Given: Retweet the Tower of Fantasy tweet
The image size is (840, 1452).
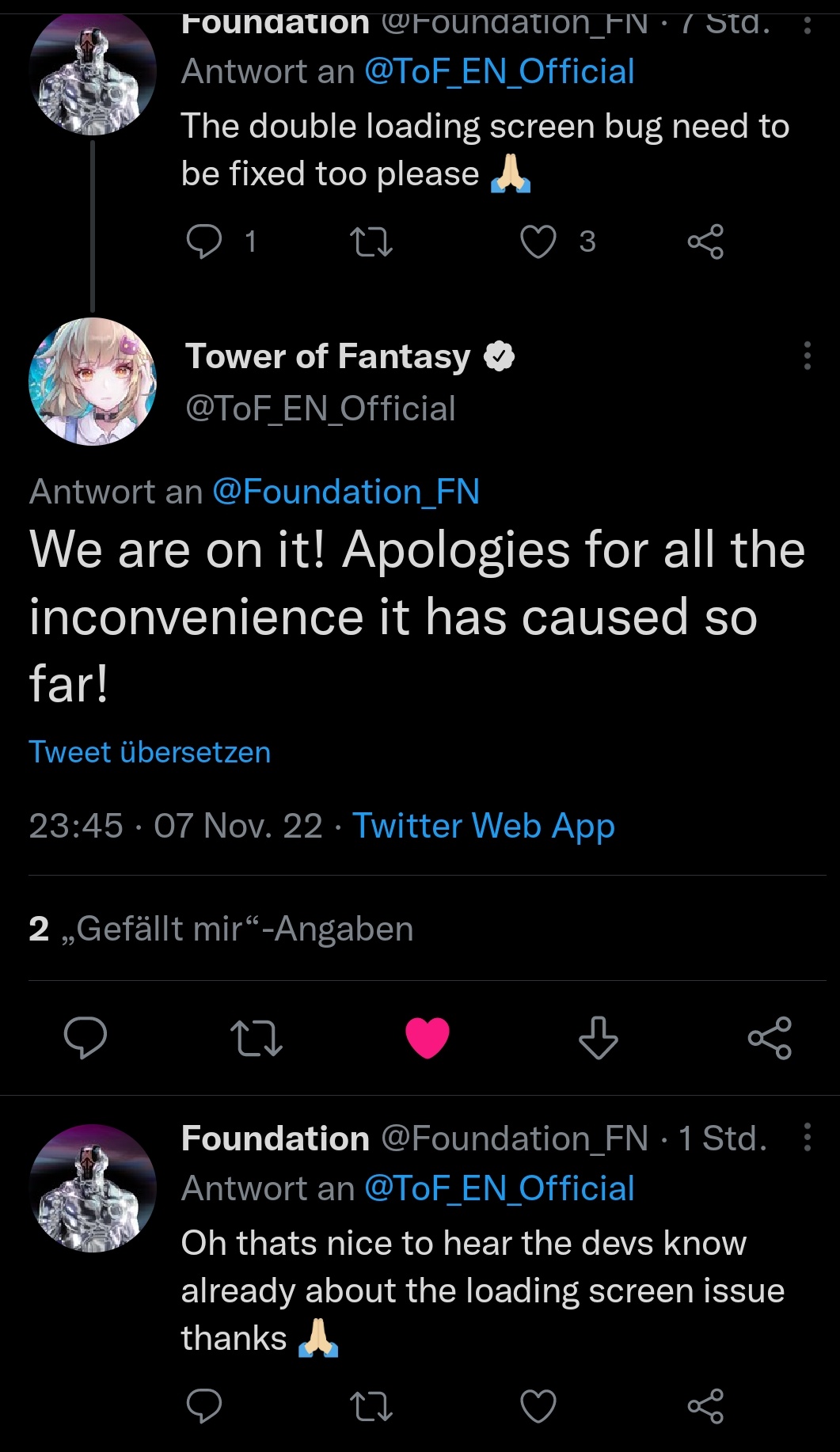Looking at the screenshot, I should pos(257,1037).
